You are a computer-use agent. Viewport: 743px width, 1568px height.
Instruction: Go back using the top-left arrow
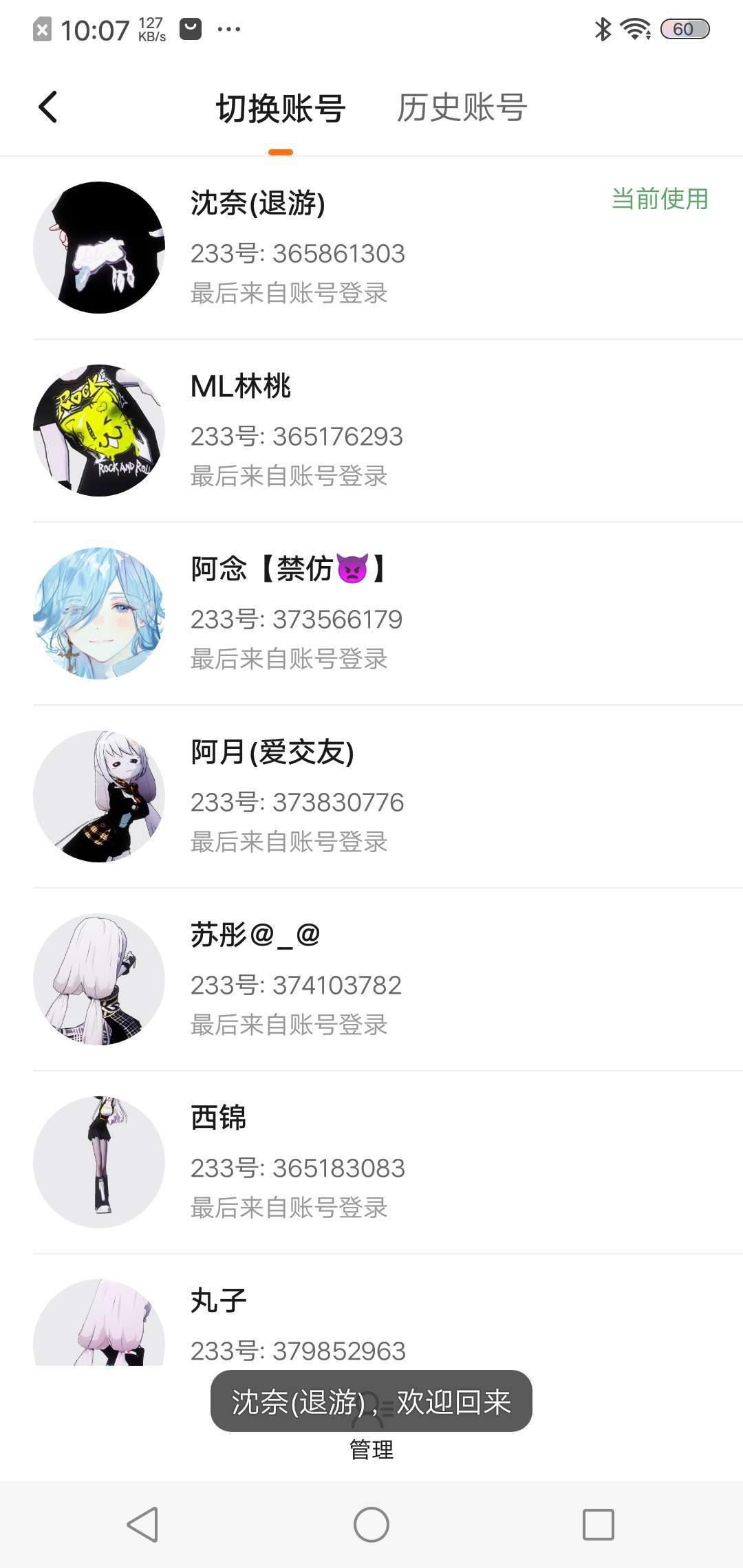click(47, 107)
